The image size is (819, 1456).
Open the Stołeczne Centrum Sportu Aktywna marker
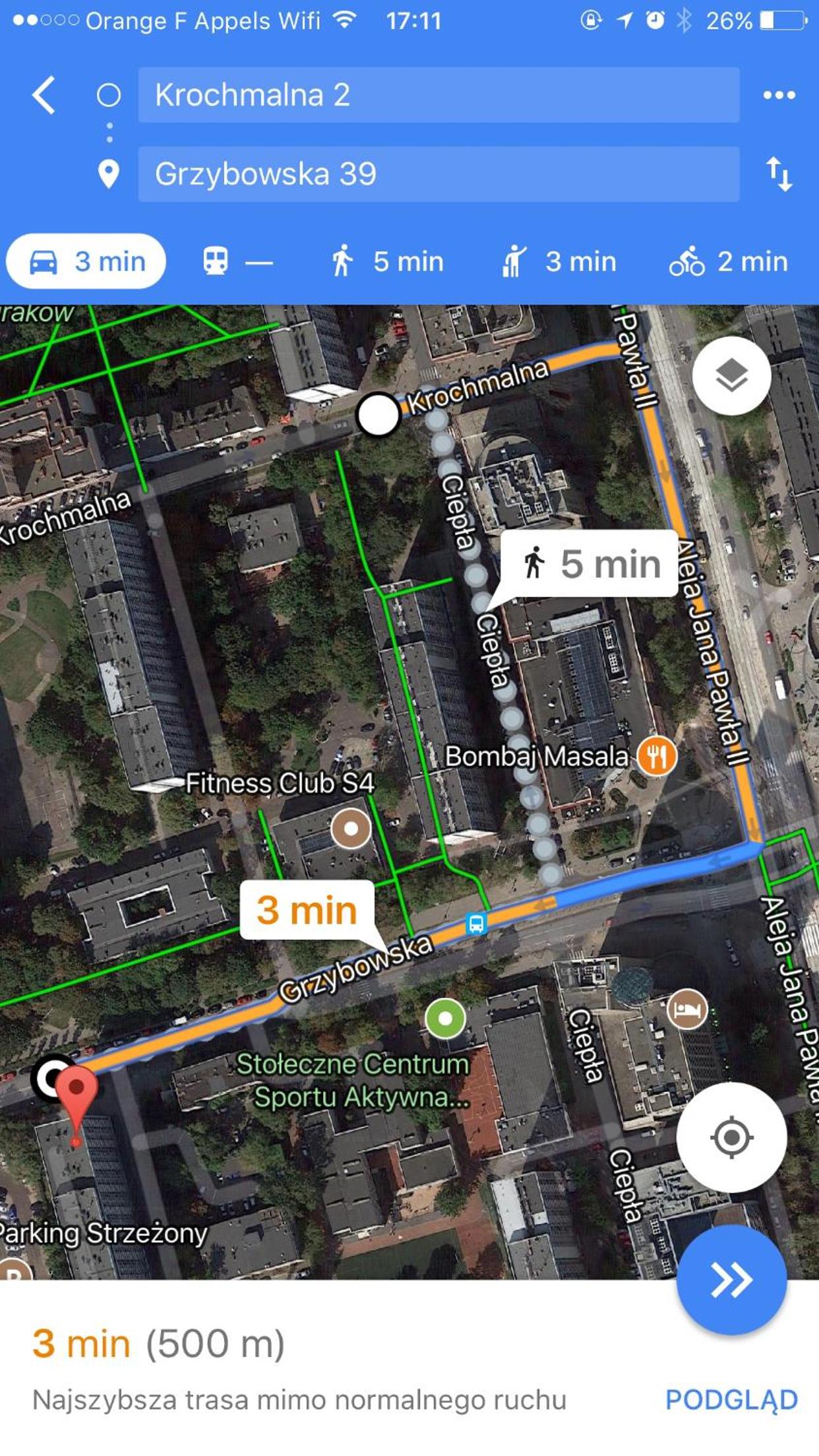pyautogui.click(x=445, y=1018)
